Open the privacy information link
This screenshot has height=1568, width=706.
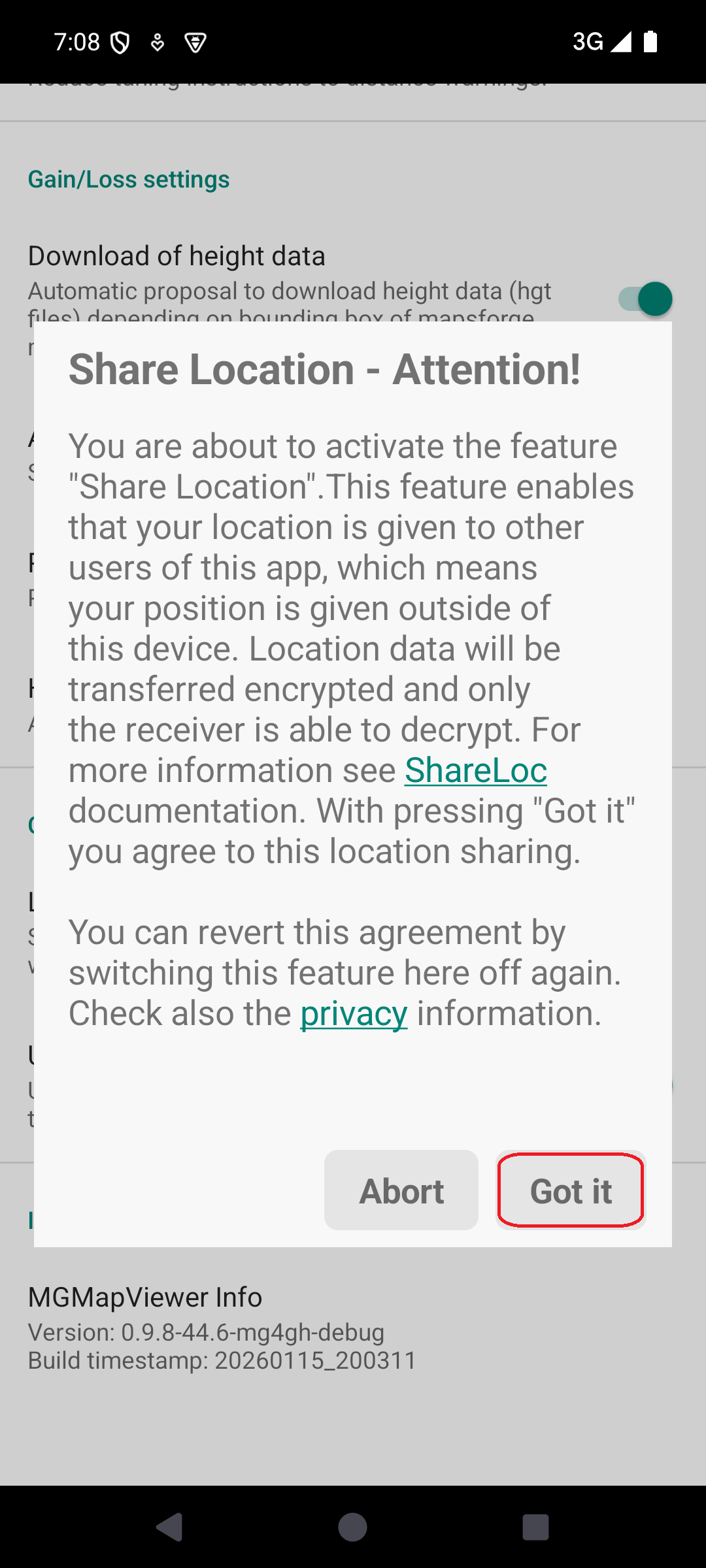click(x=354, y=1013)
